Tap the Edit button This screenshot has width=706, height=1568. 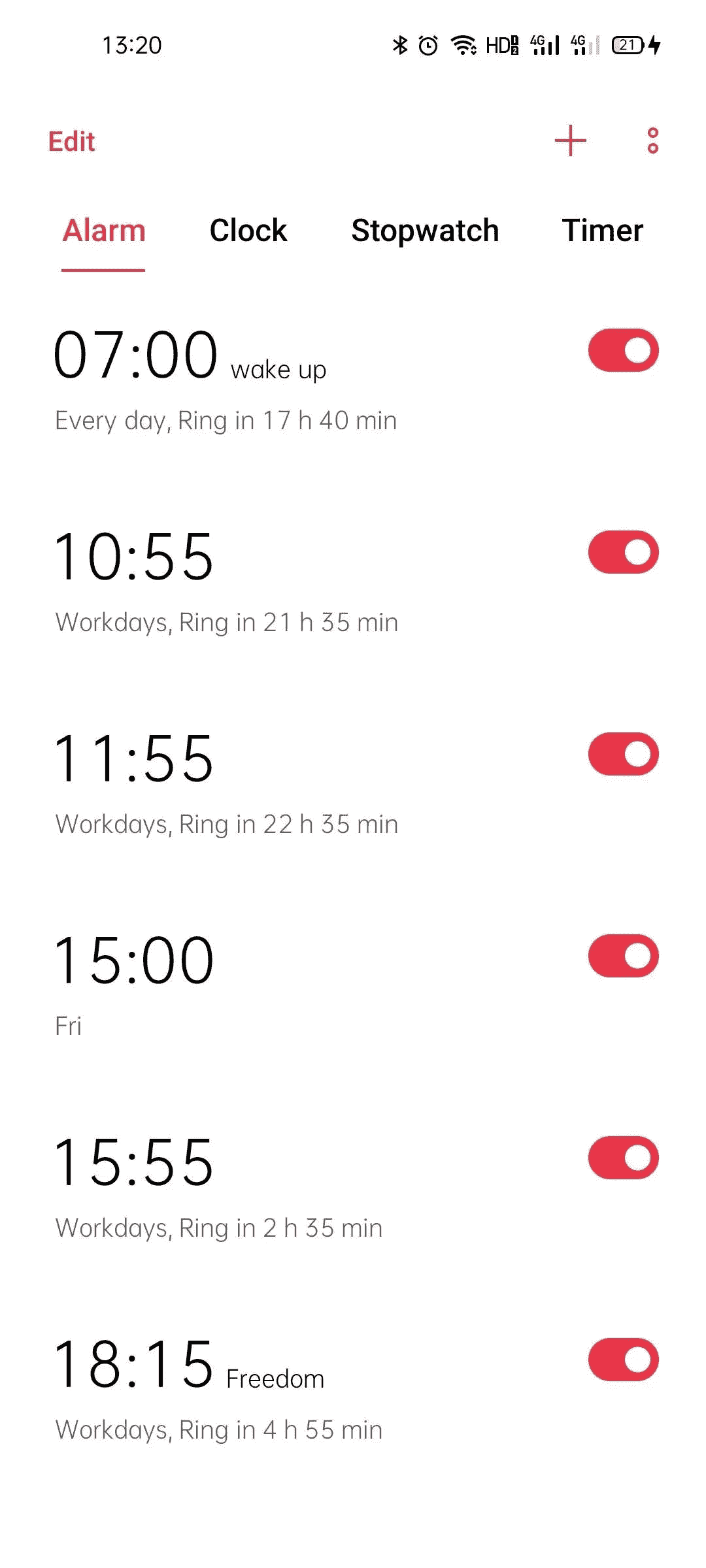pyautogui.click(x=72, y=141)
